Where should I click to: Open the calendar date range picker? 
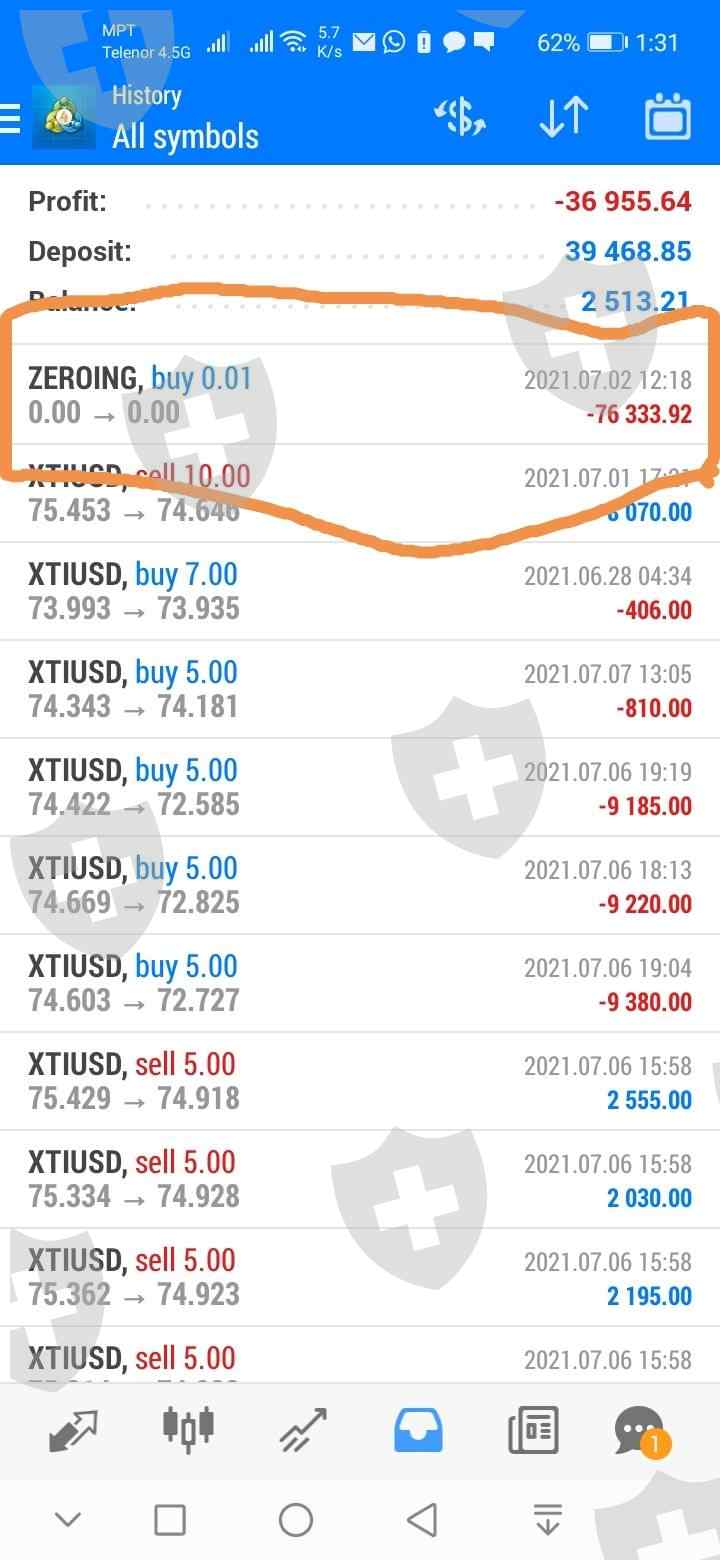[668, 118]
